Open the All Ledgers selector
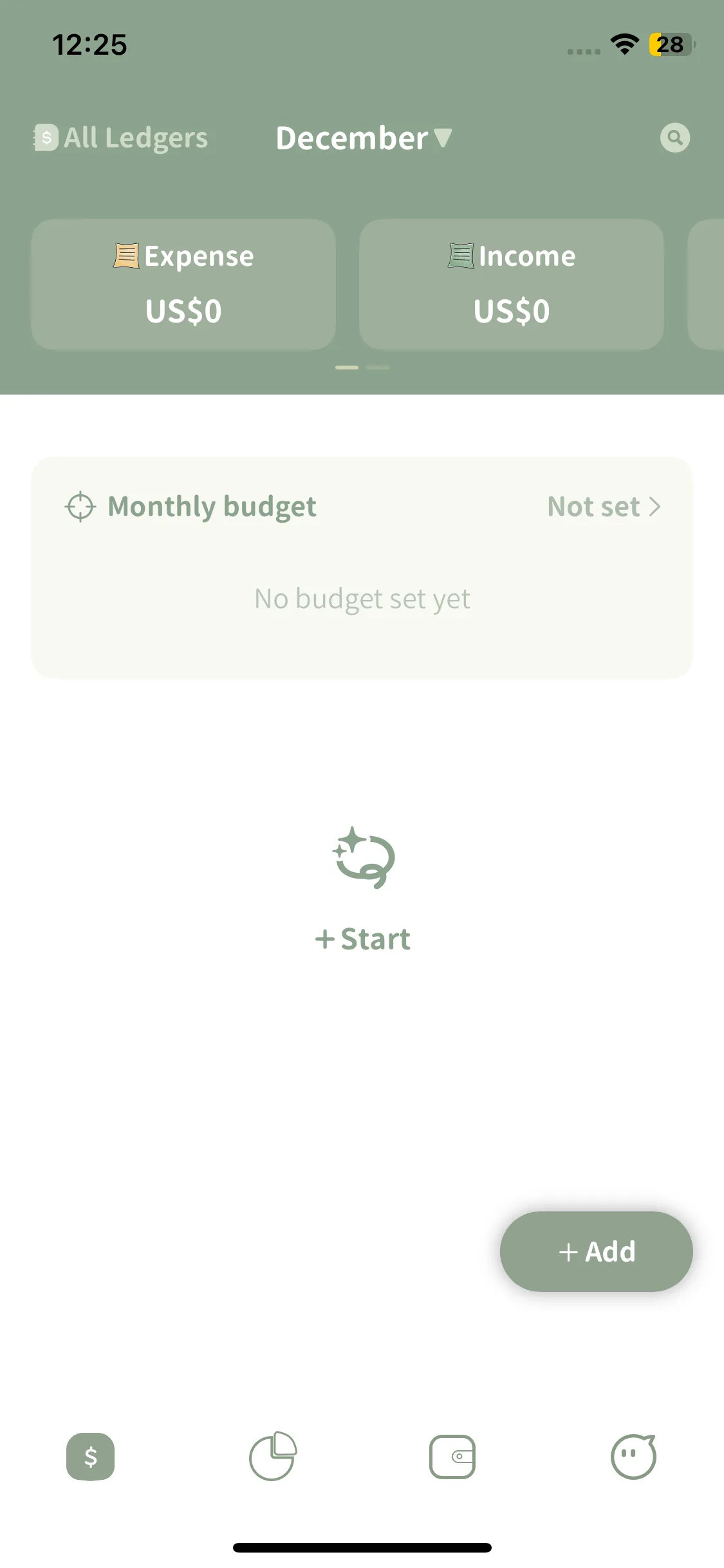 (x=121, y=138)
